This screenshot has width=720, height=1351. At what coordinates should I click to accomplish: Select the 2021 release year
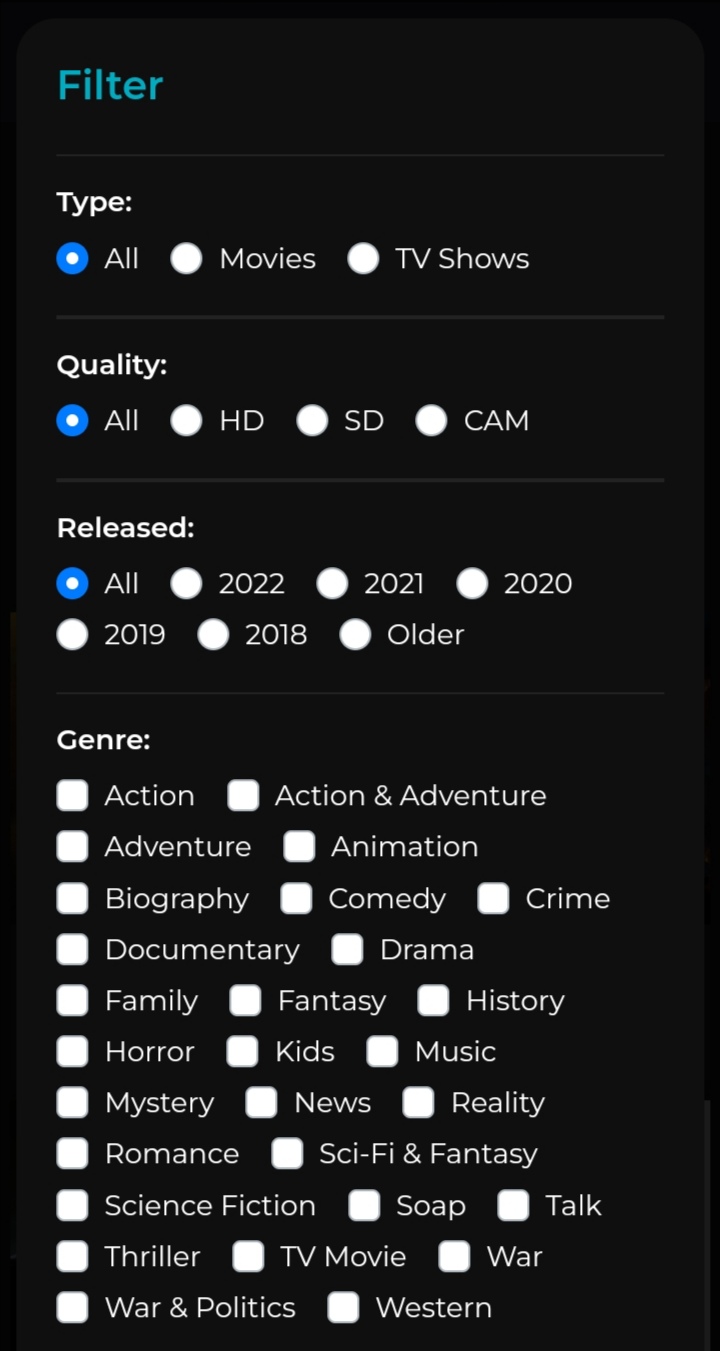tap(332, 584)
